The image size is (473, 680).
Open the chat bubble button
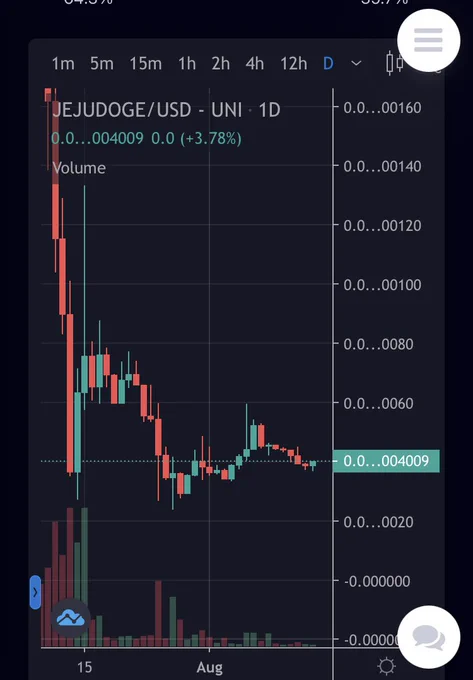click(x=428, y=637)
